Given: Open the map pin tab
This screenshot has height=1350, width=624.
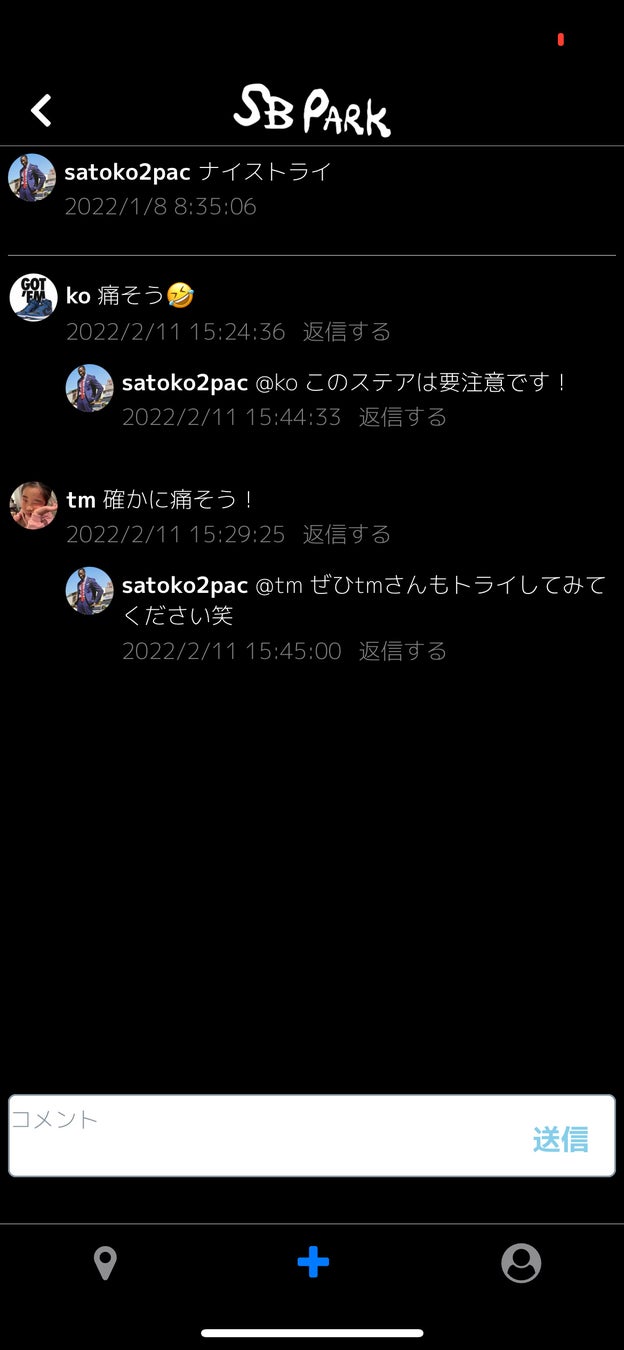Looking at the screenshot, I should [x=105, y=1263].
